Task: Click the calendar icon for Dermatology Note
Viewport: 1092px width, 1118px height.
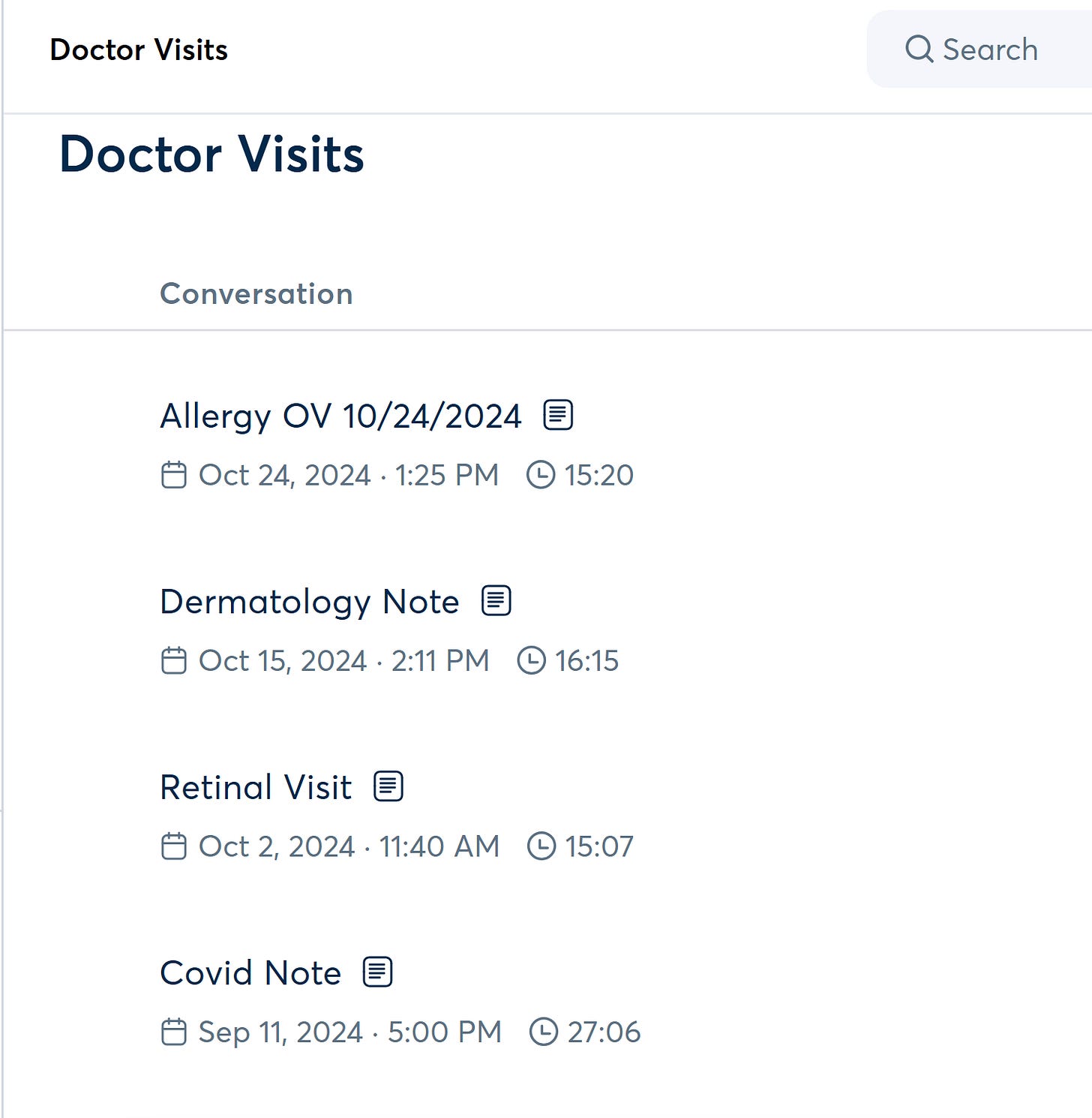Action: pos(174,661)
